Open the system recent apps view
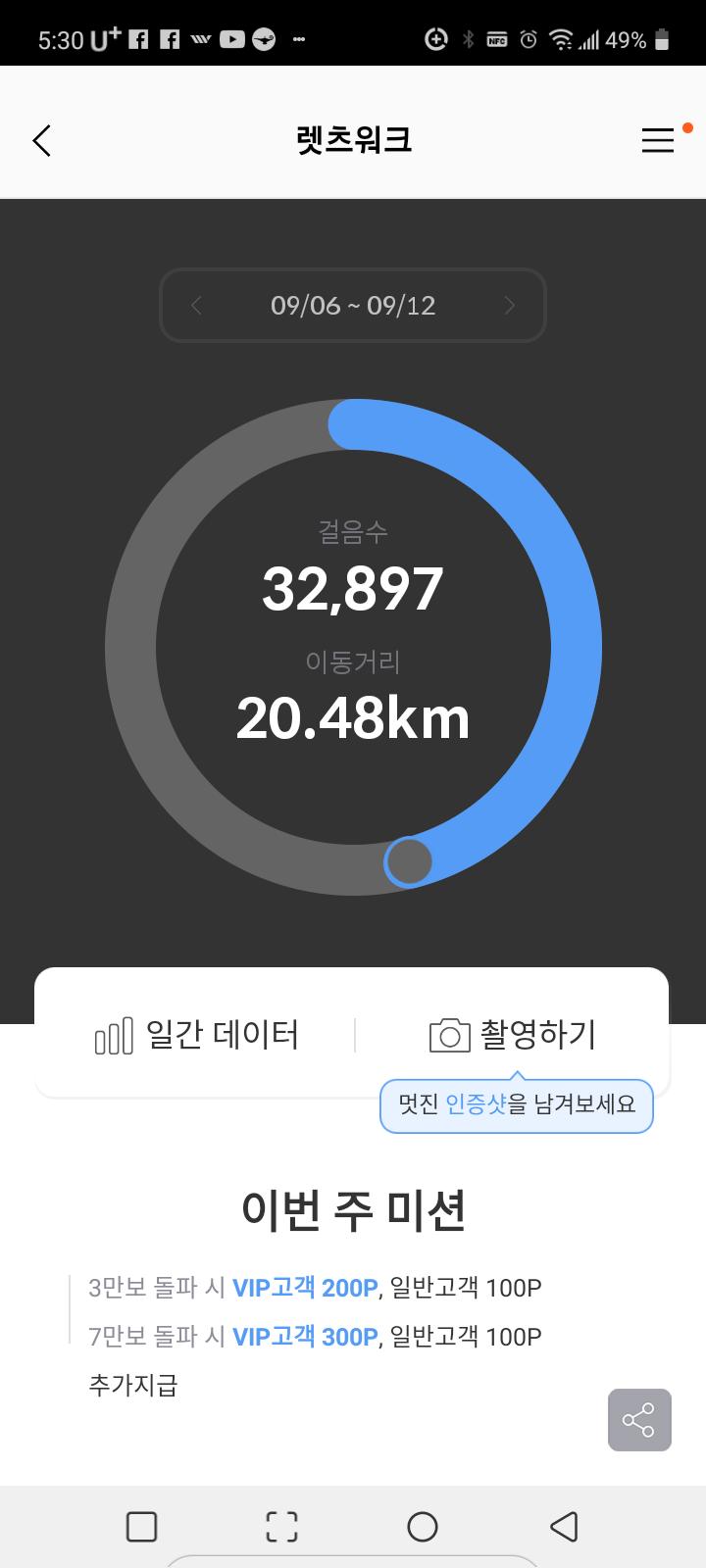This screenshot has height=1568, width=706. click(142, 1526)
